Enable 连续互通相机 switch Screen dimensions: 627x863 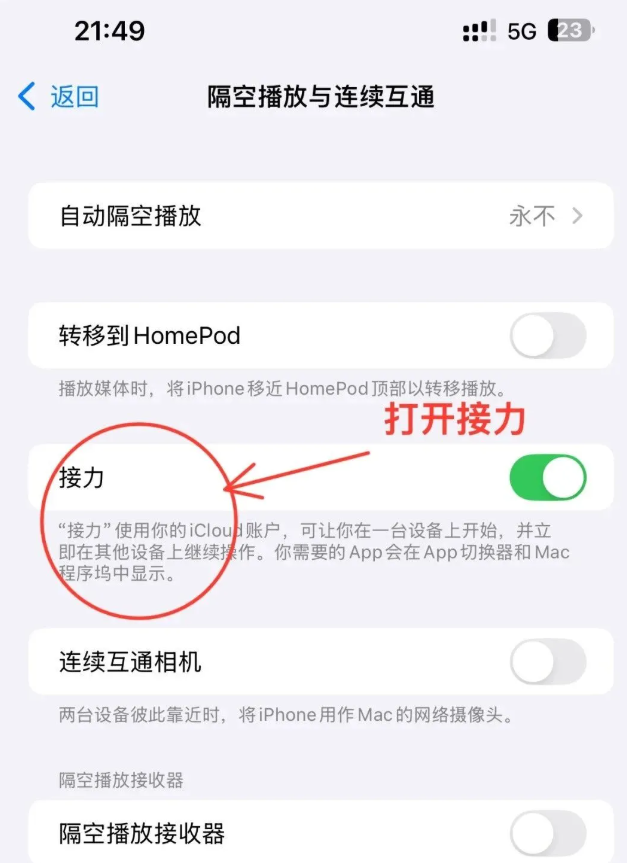point(547,662)
